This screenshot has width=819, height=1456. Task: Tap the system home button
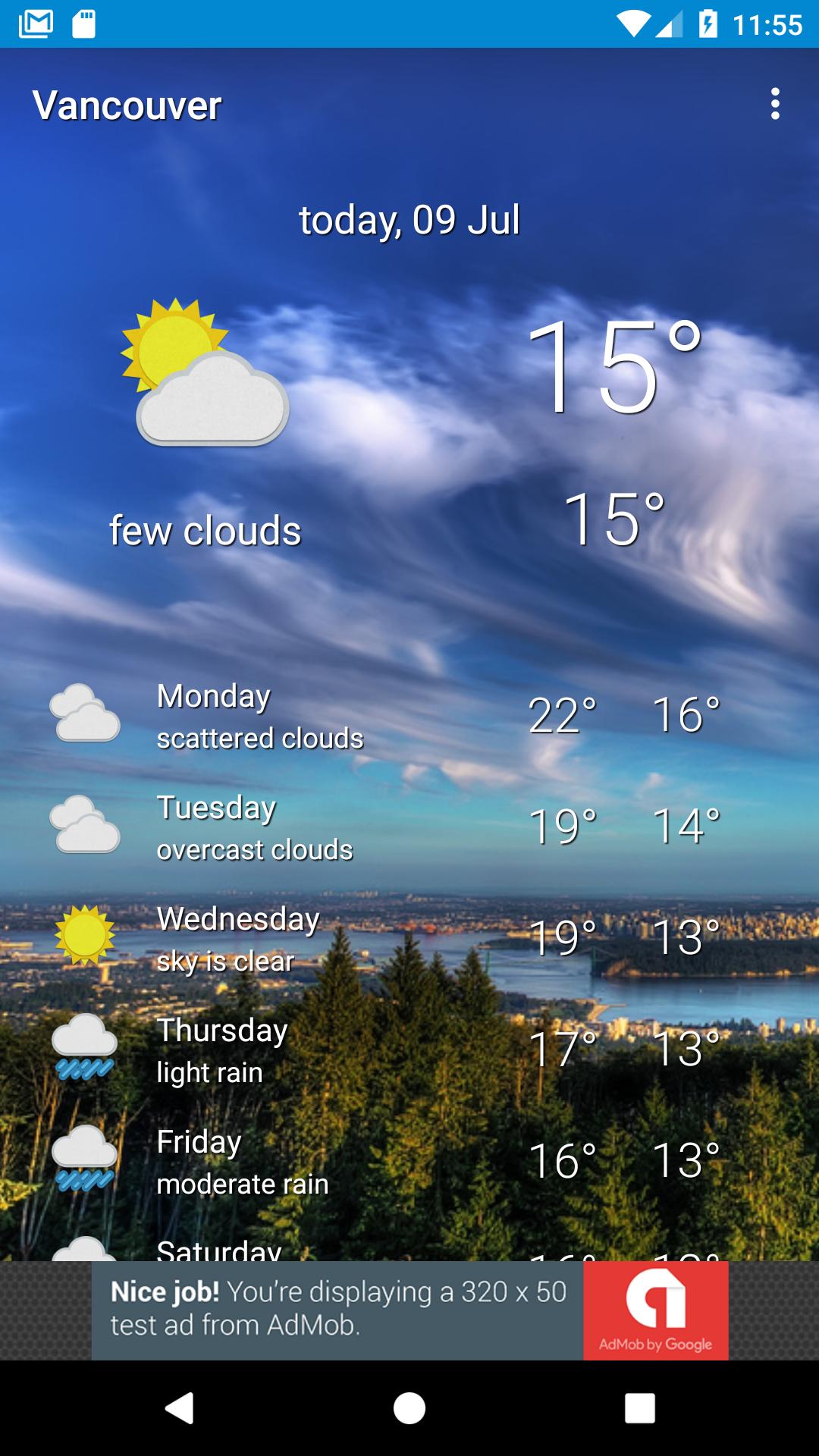click(x=409, y=1408)
